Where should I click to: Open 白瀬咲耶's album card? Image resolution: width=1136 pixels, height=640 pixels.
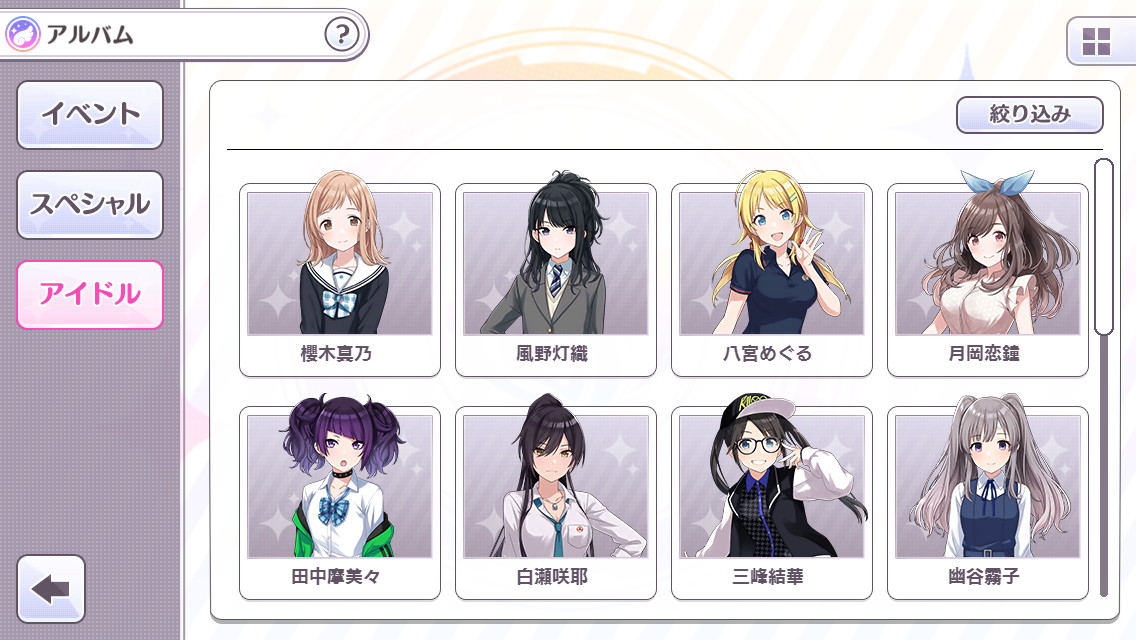point(556,502)
